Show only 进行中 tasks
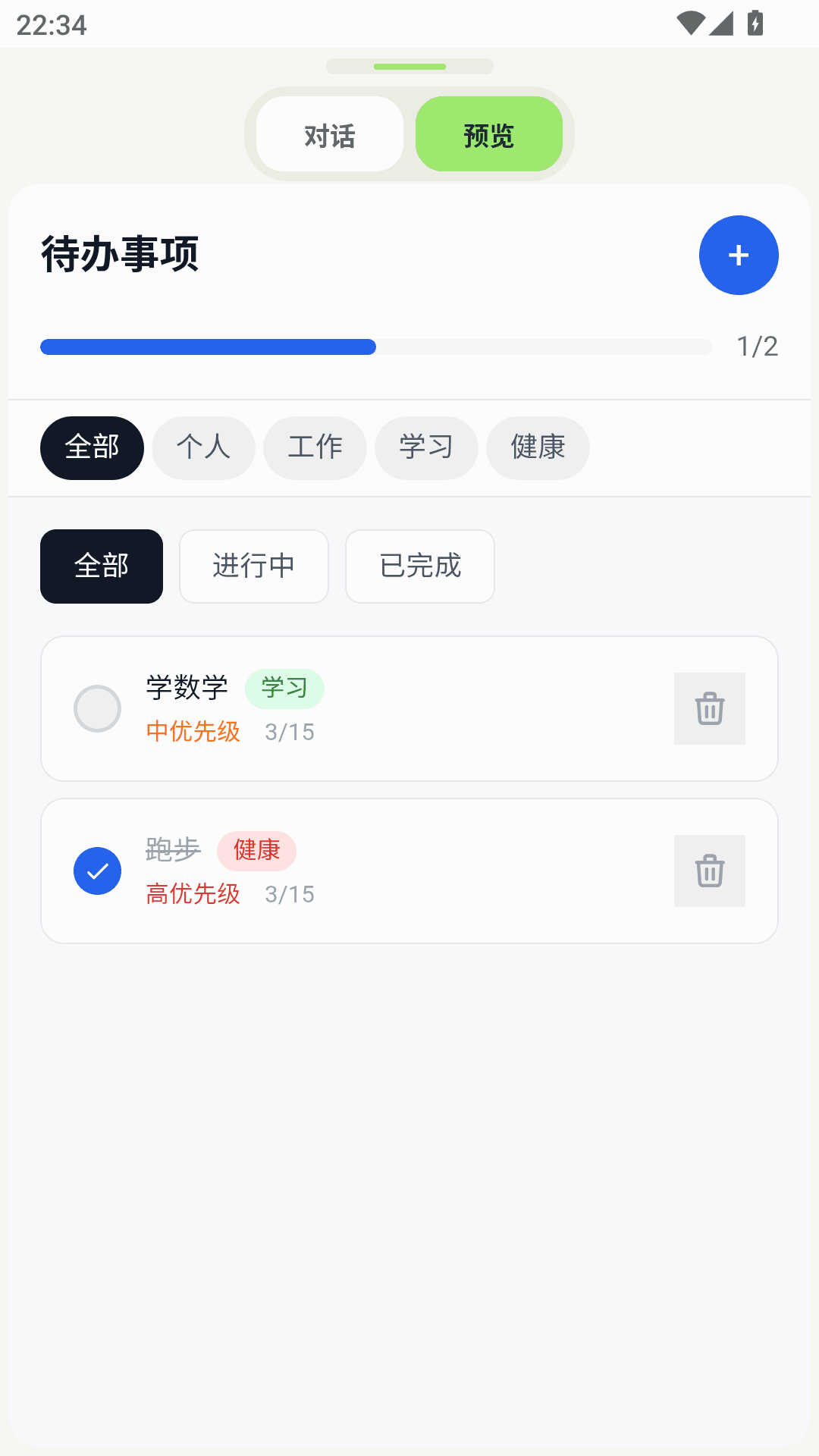 click(x=253, y=566)
